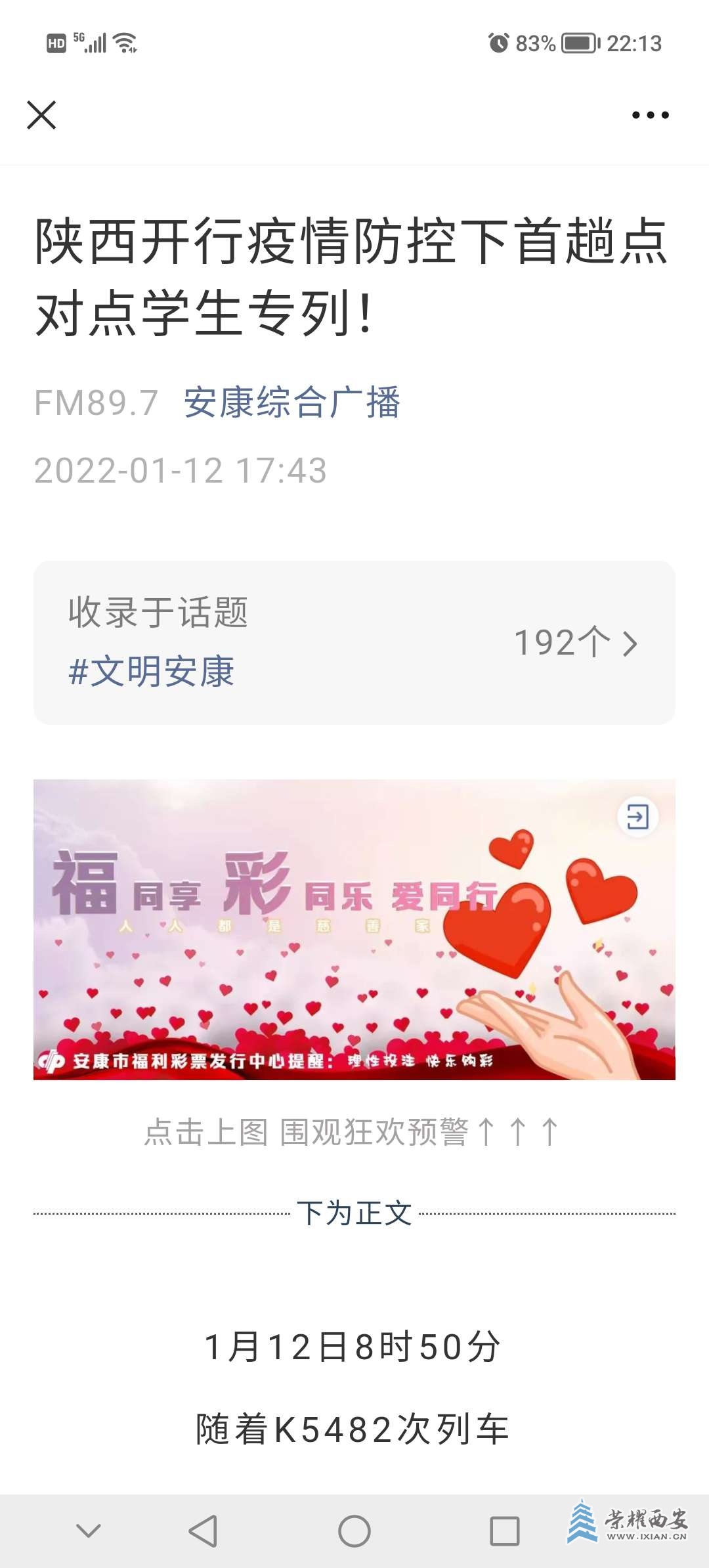The image size is (709, 1568).
Task: Tap the redirect icon on the banner
Action: coord(637,817)
